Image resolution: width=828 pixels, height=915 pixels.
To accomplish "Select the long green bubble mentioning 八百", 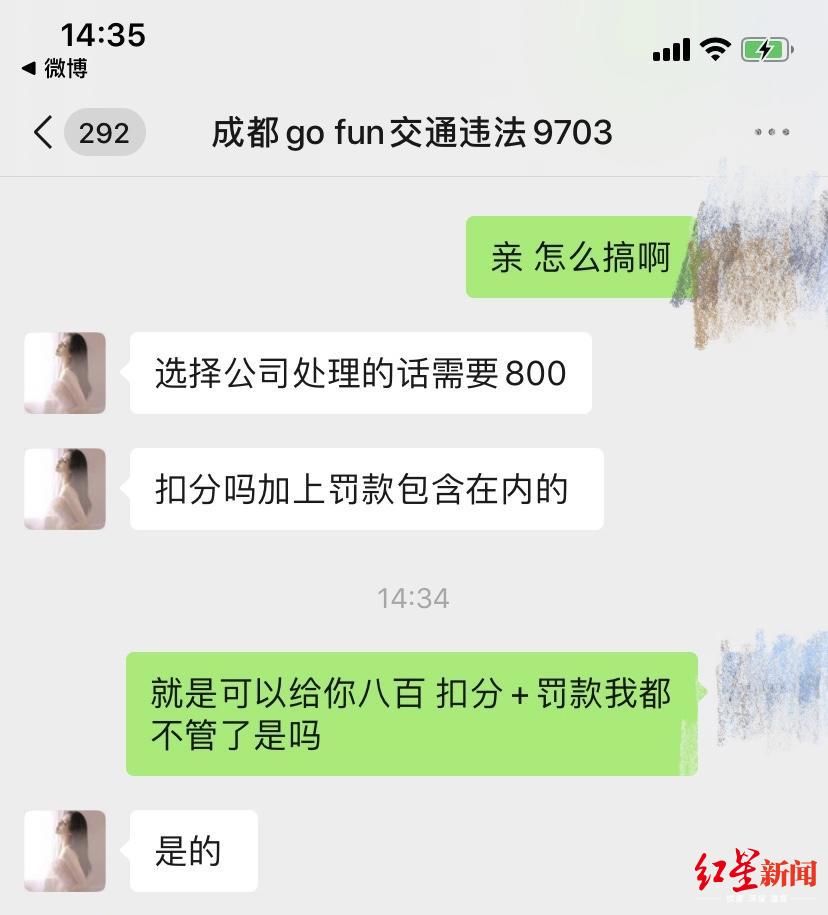I will tap(411, 712).
